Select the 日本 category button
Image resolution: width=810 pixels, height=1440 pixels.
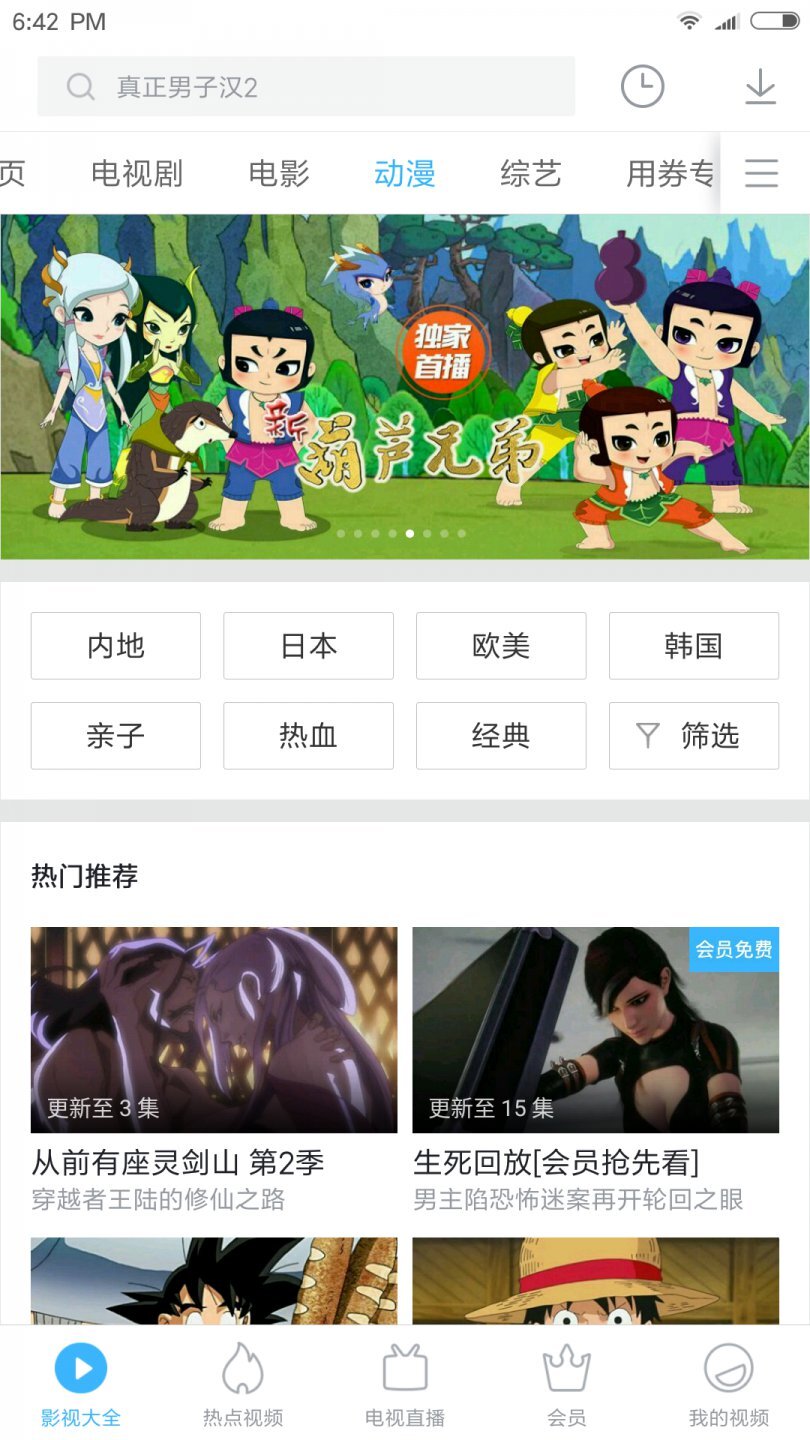(x=308, y=645)
